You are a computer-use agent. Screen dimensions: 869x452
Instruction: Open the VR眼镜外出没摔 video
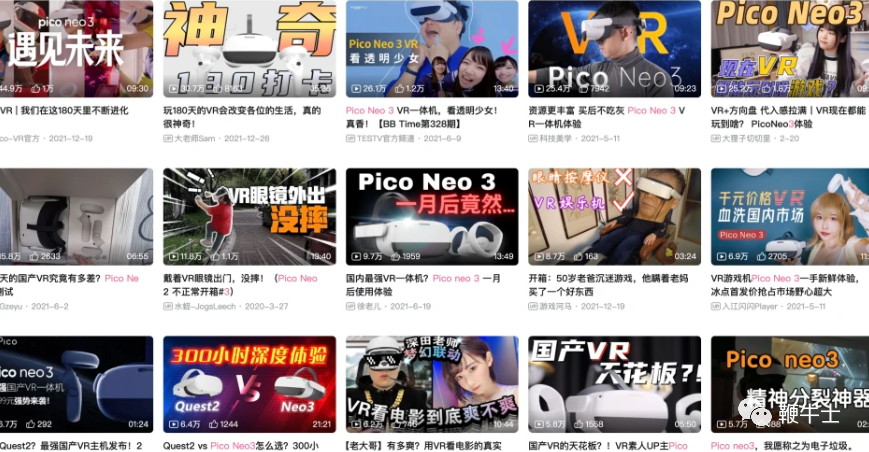click(249, 216)
